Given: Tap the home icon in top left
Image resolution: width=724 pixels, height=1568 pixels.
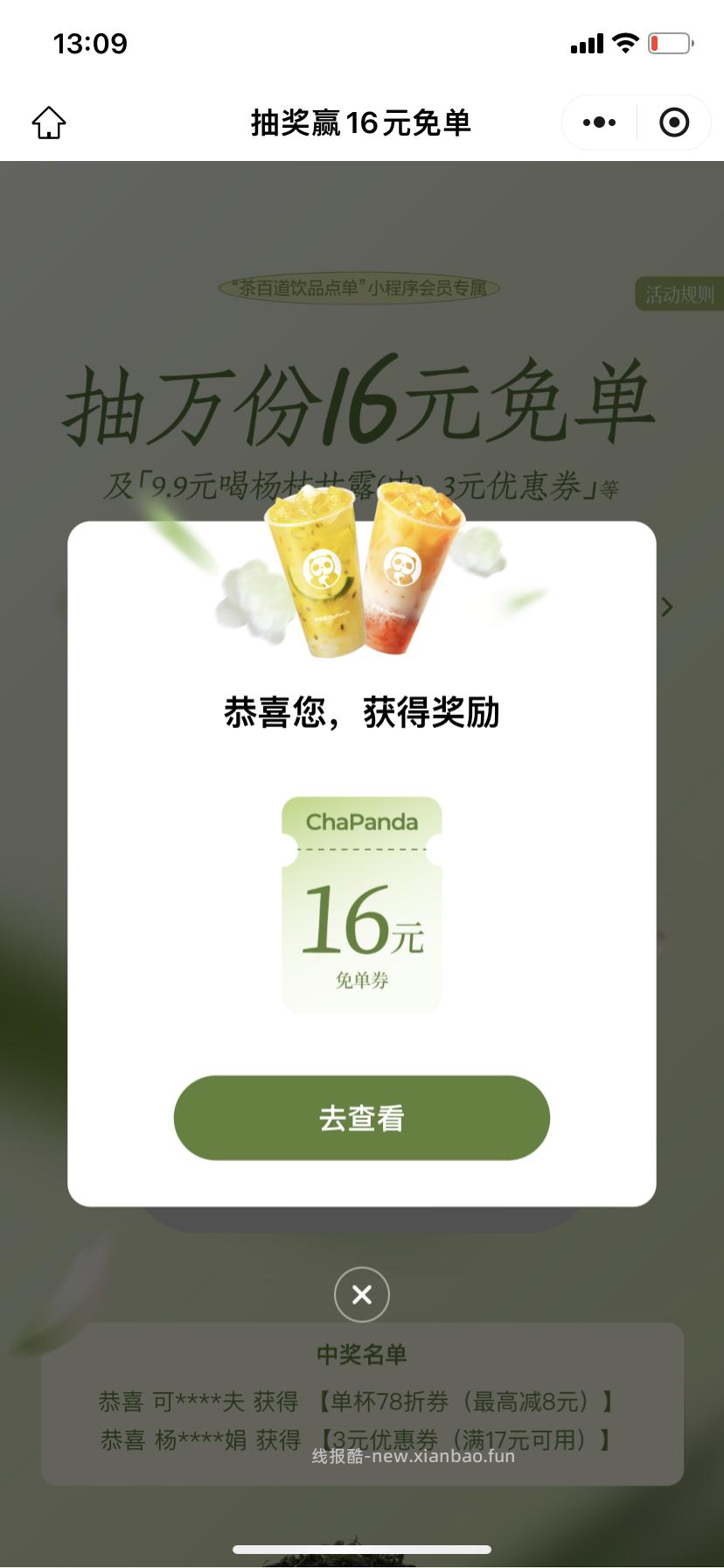Looking at the screenshot, I should point(49,122).
